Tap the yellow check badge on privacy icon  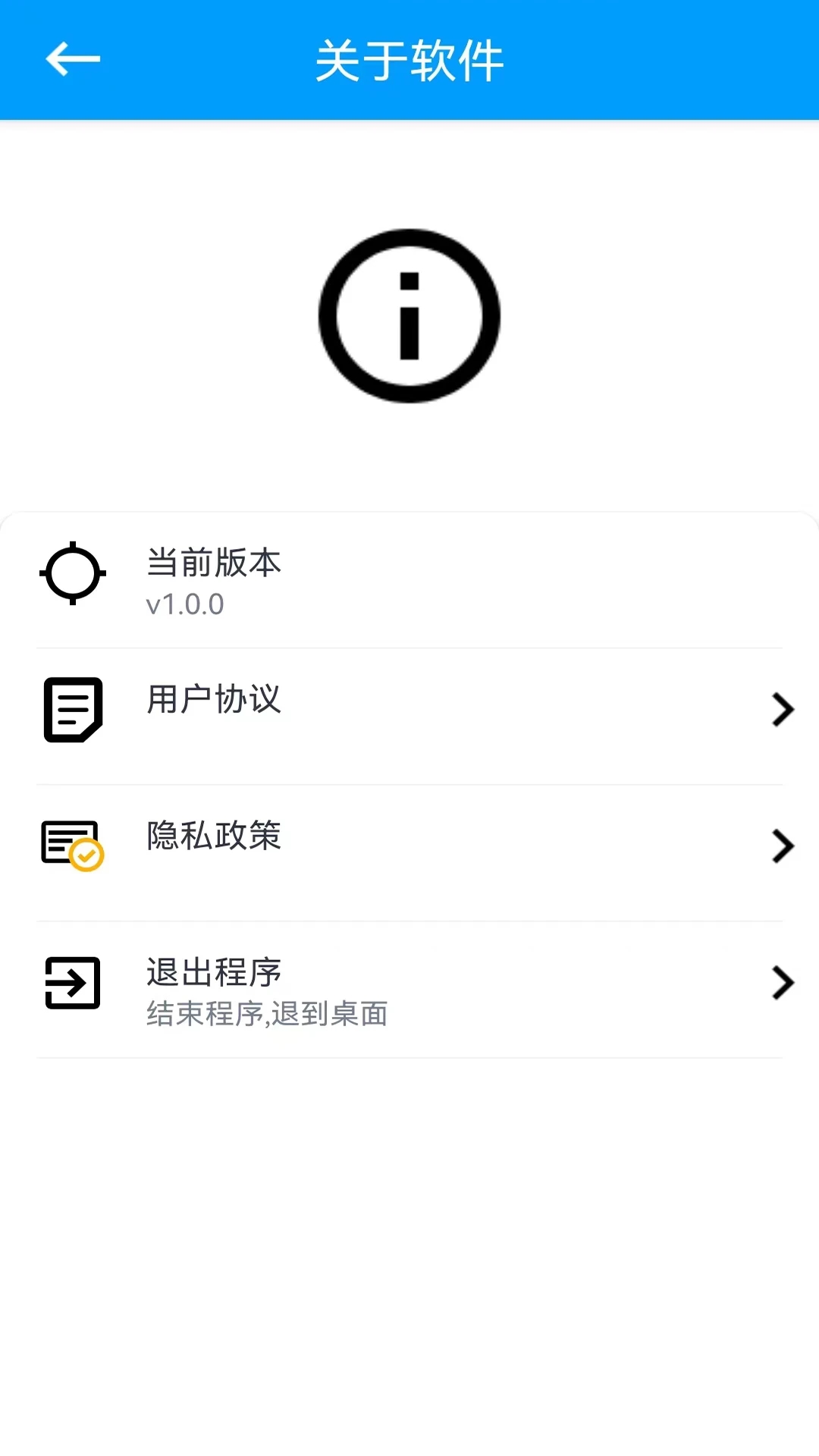coord(86,855)
